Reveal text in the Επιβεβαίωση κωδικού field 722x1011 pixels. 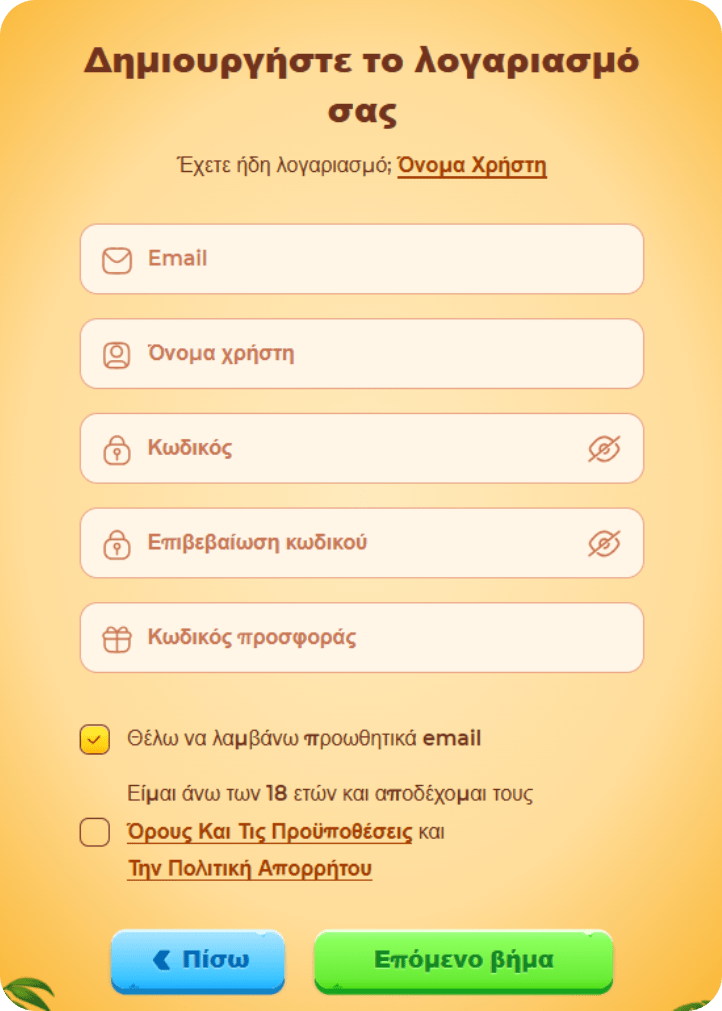tap(604, 544)
